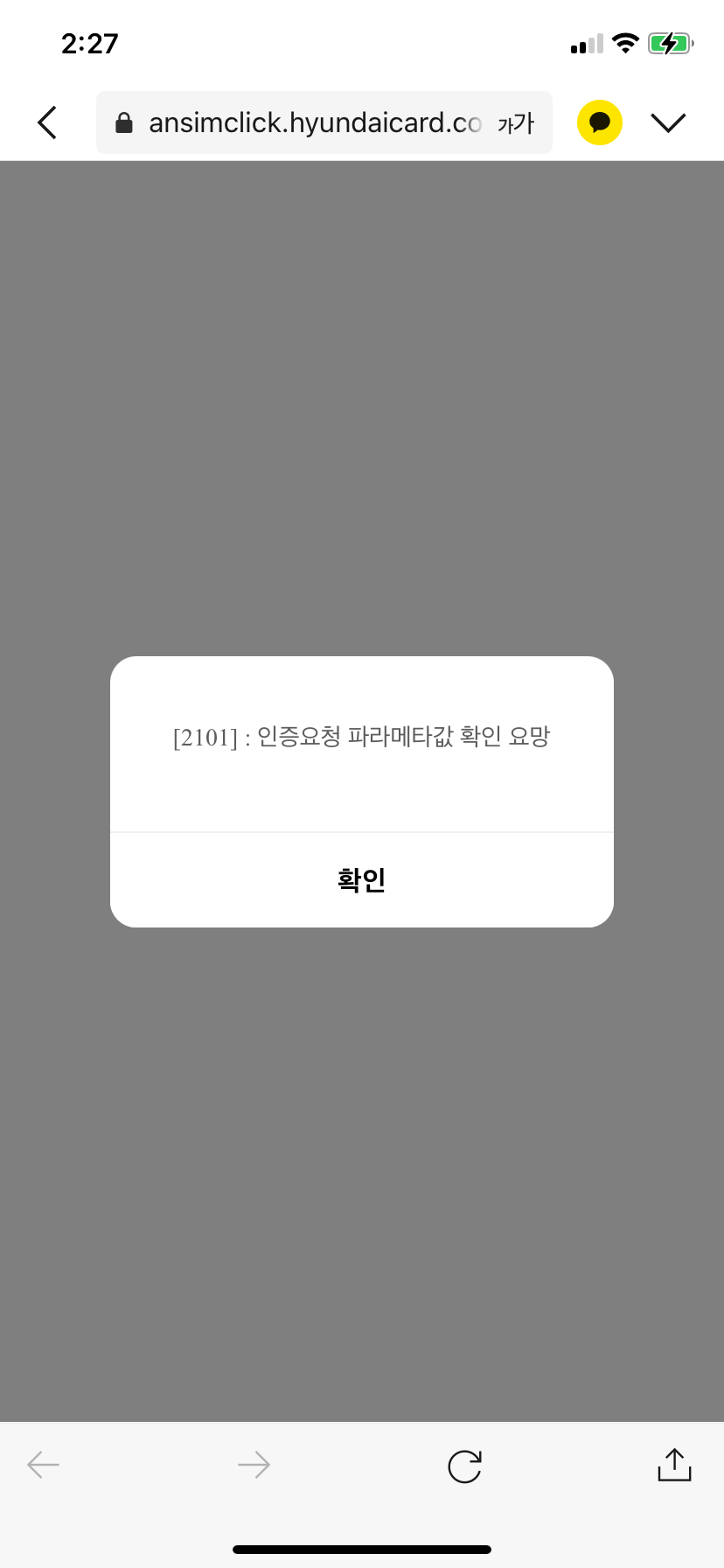This screenshot has height=1568, width=724.
Task: Open the 가가 text size option
Action: click(516, 123)
